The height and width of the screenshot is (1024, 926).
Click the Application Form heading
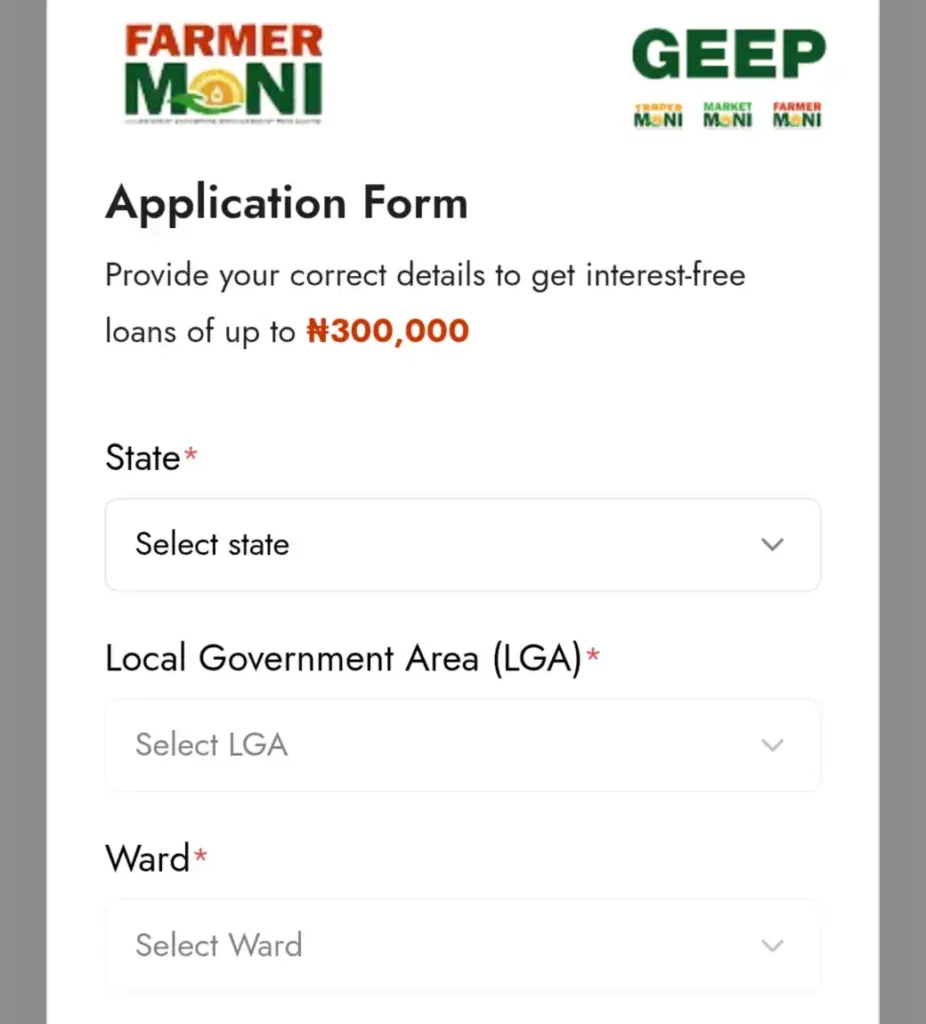pyautogui.click(x=286, y=203)
